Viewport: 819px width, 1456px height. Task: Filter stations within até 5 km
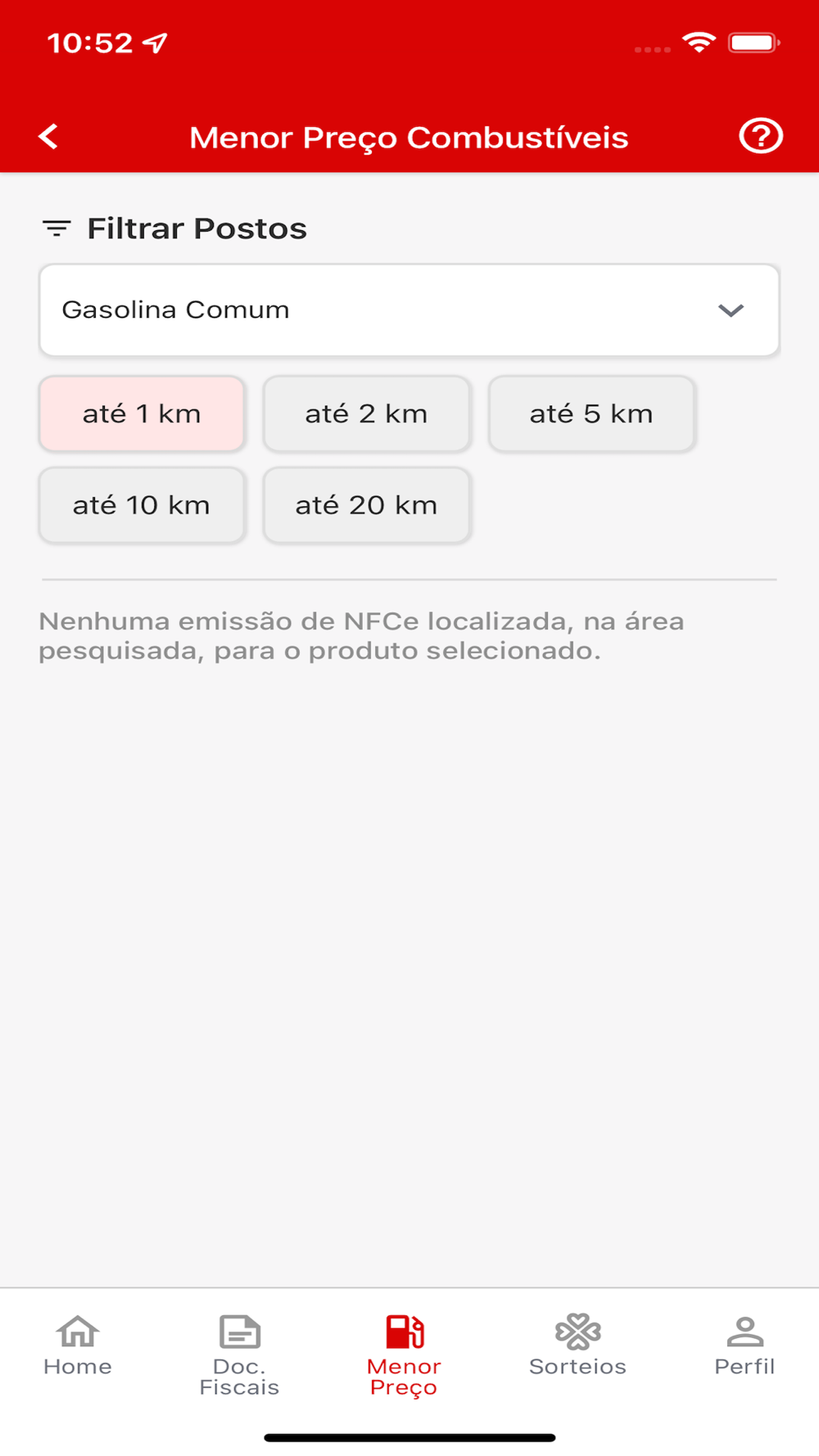tap(591, 414)
